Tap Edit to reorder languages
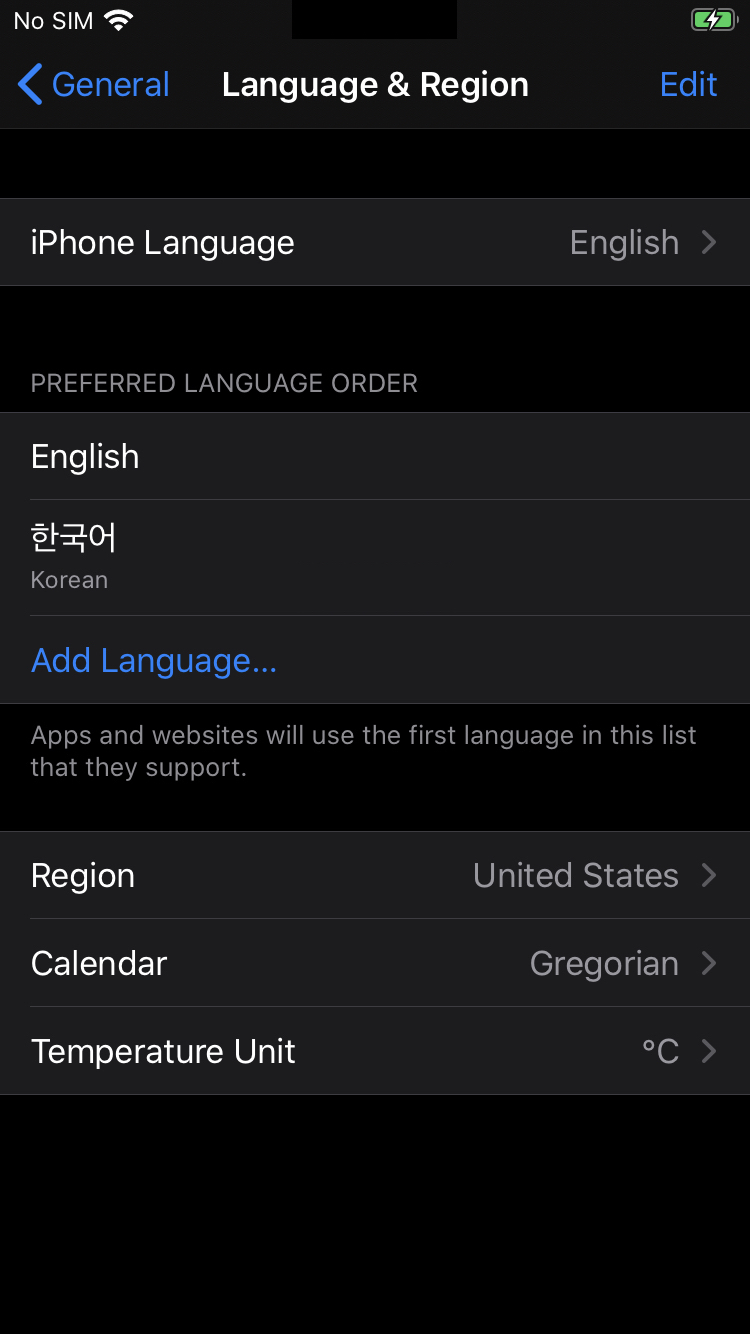This screenshot has height=1334, width=750. pyautogui.click(x=688, y=85)
